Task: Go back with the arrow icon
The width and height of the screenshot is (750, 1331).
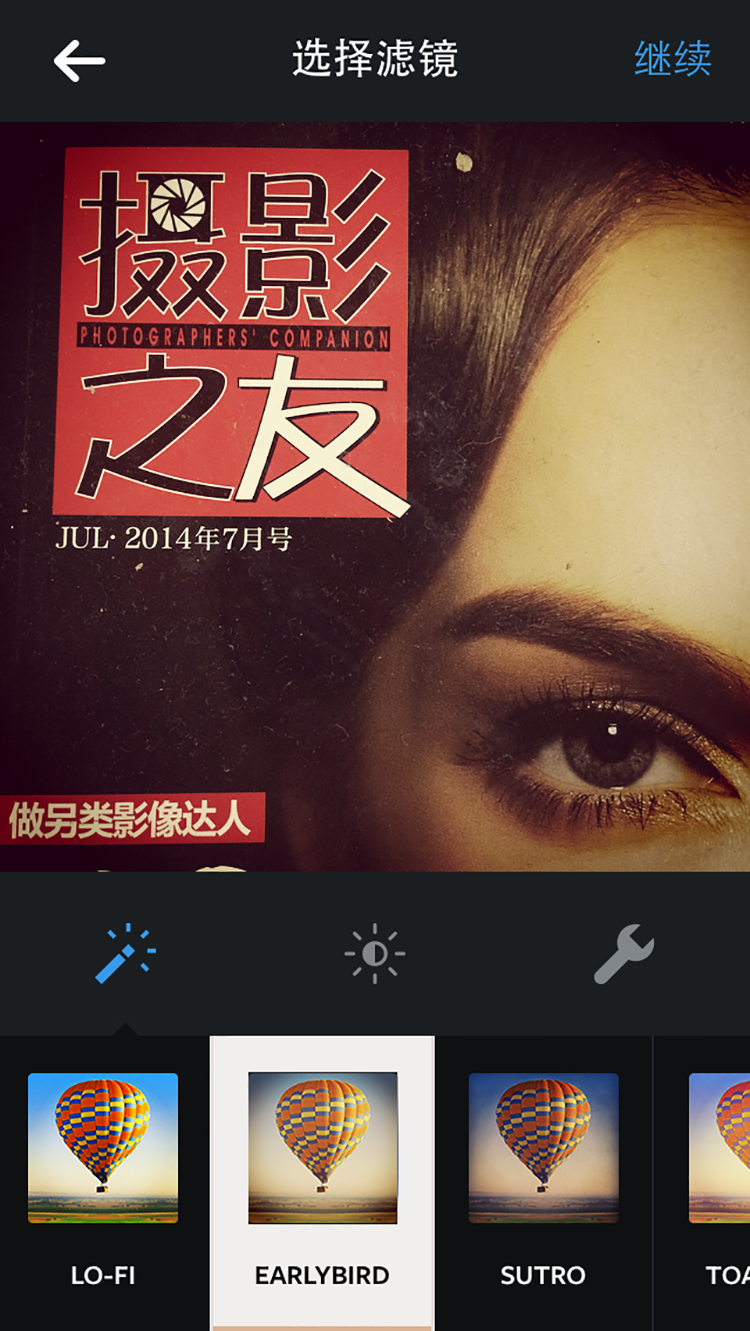Action: pos(79,61)
